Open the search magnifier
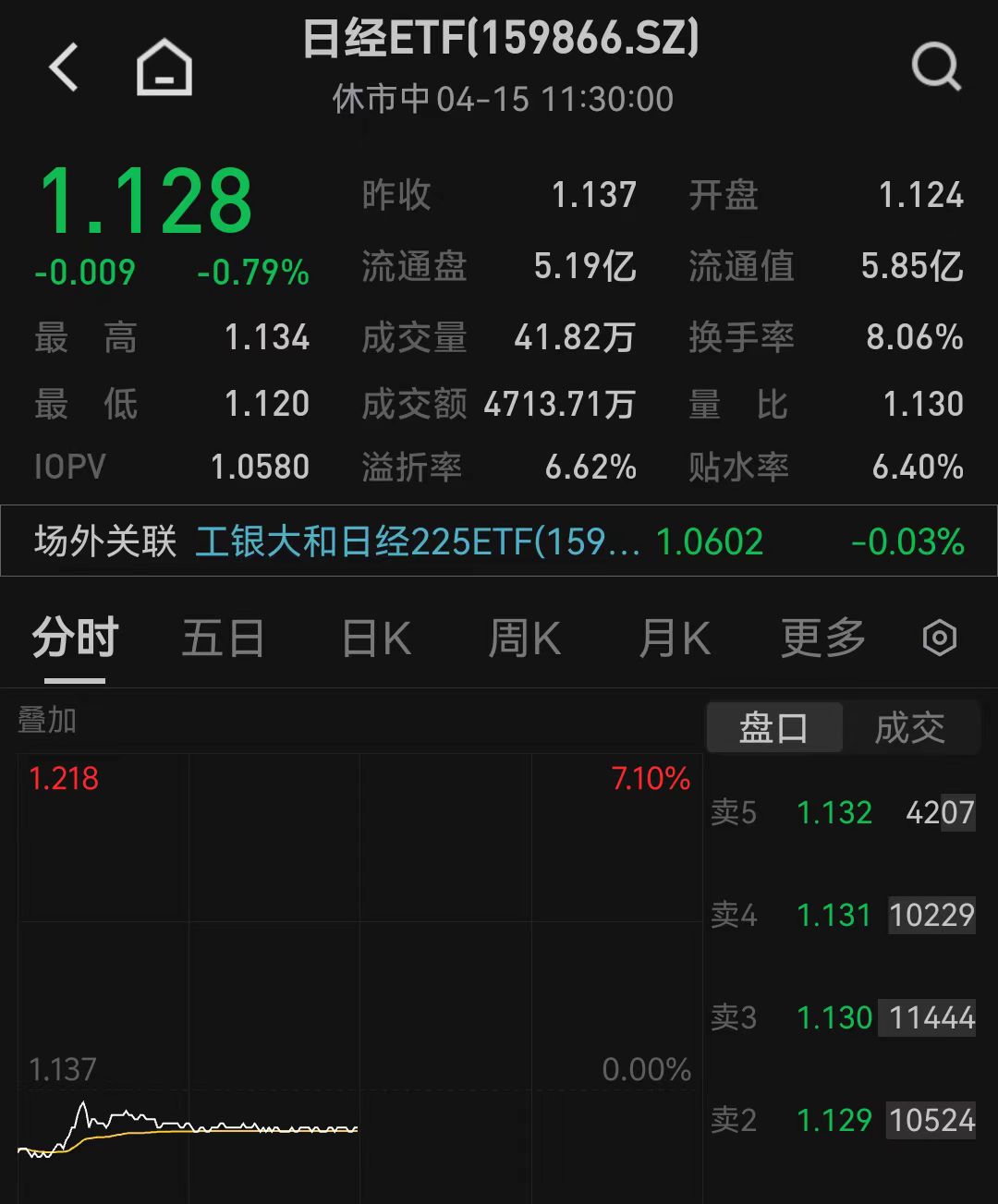998x1204 pixels. coord(936,67)
